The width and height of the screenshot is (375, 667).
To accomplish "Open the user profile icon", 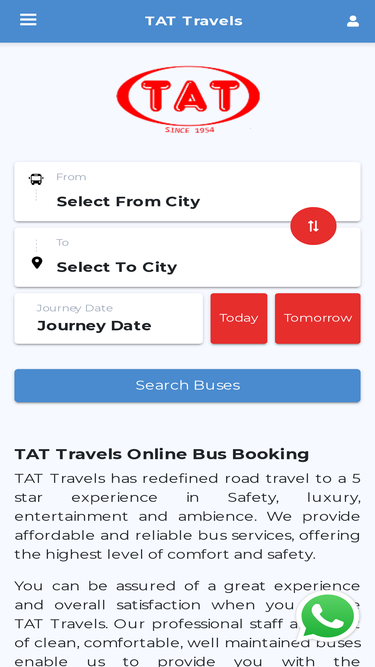I will [x=353, y=21].
